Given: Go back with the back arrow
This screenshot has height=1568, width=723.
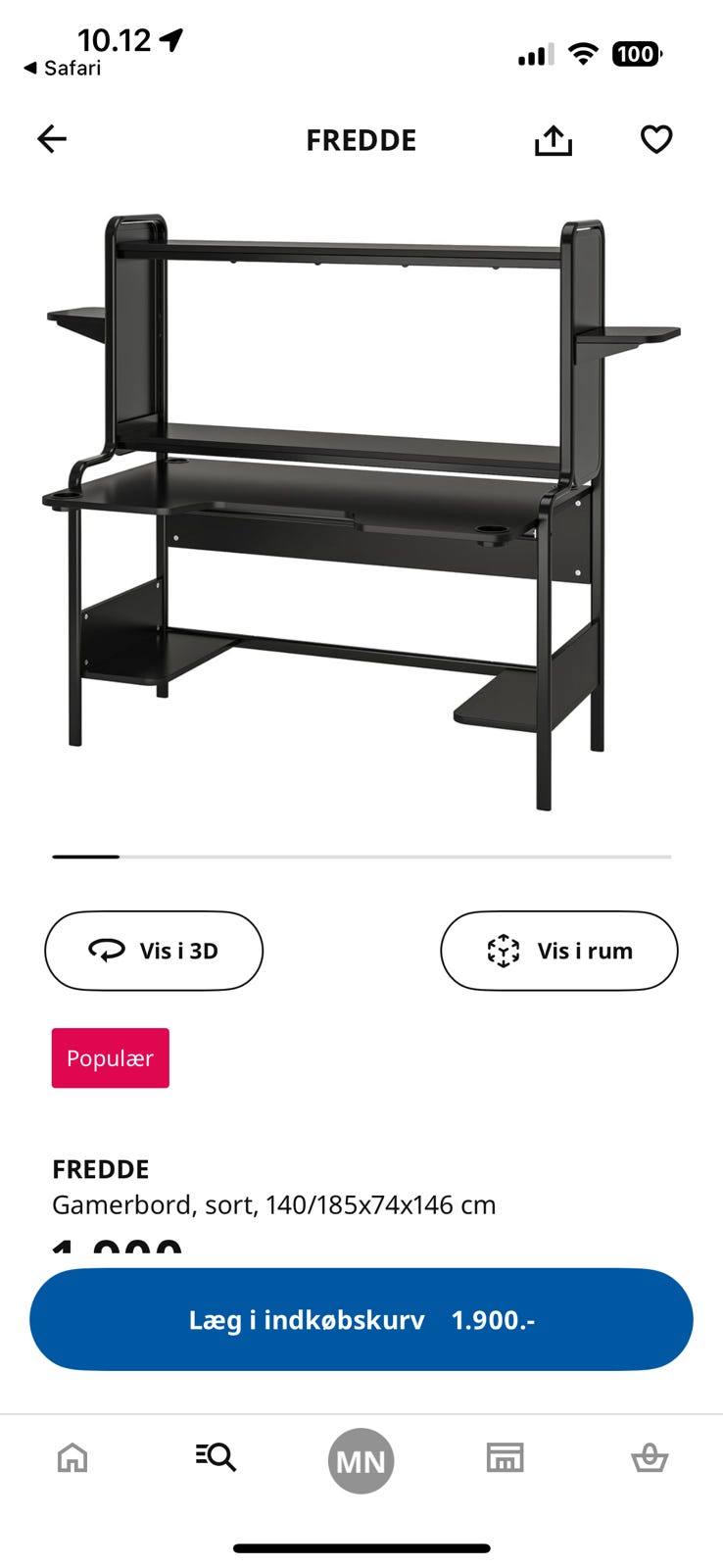Looking at the screenshot, I should point(51,139).
